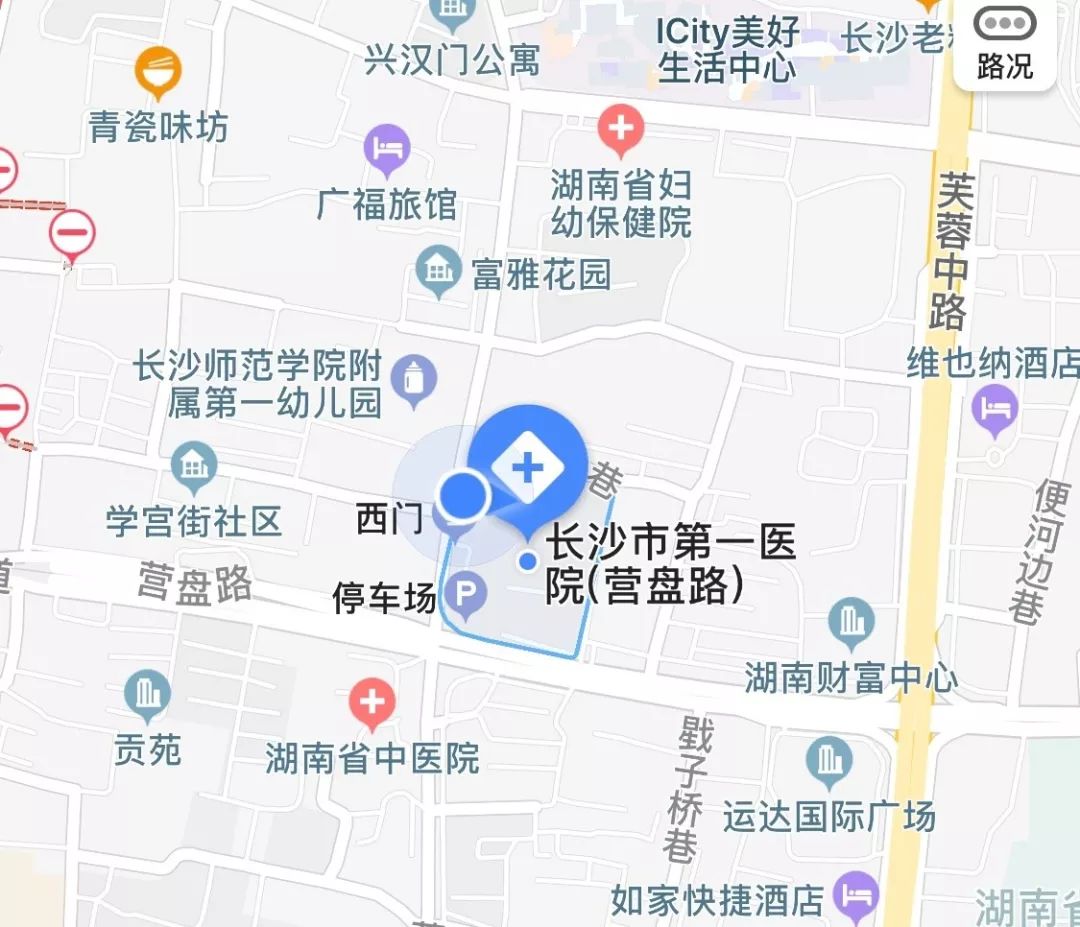Open the 湖南省中医院 hospital marker
The width and height of the screenshot is (1080, 927).
[x=371, y=701]
